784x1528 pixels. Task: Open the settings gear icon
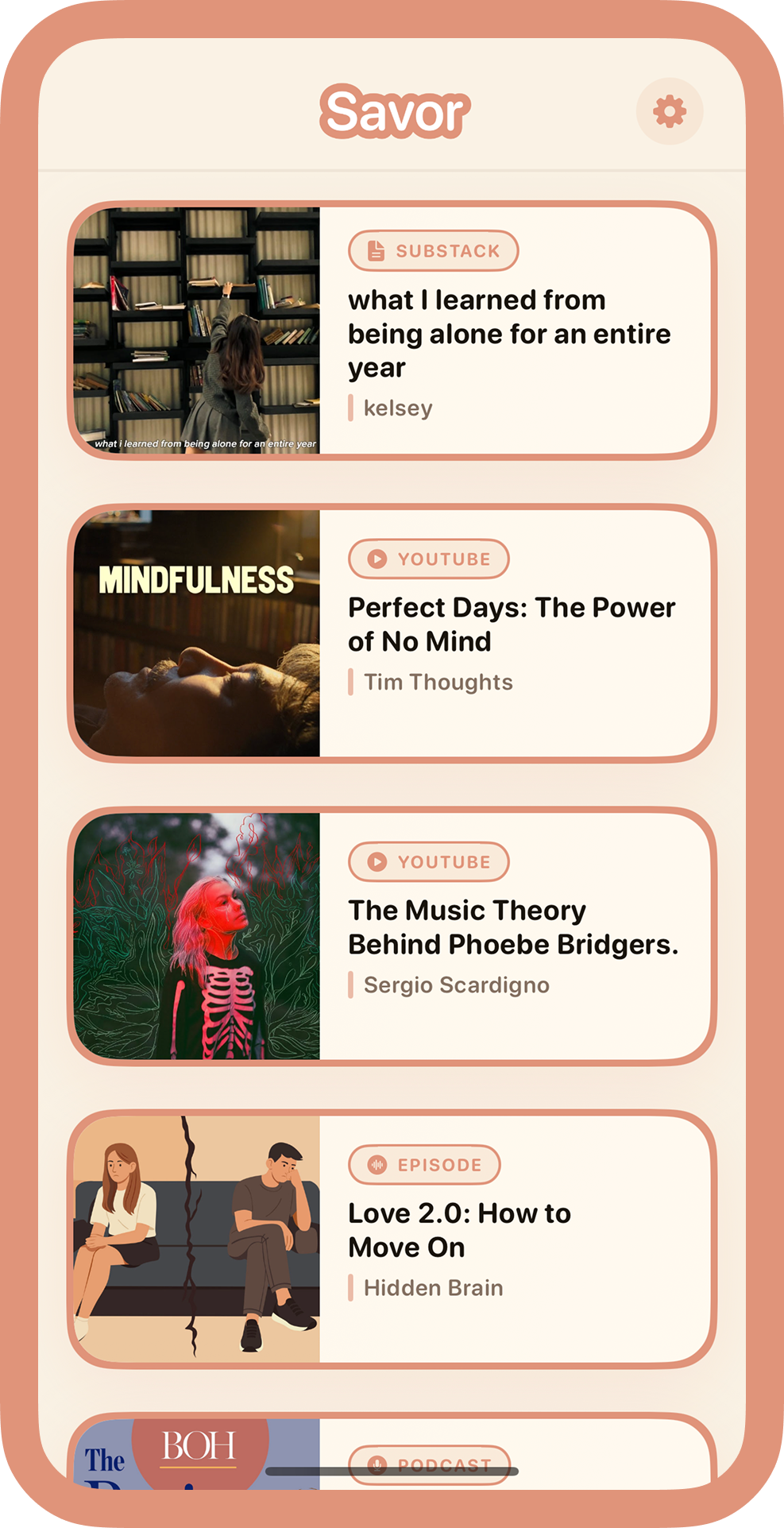coord(671,111)
